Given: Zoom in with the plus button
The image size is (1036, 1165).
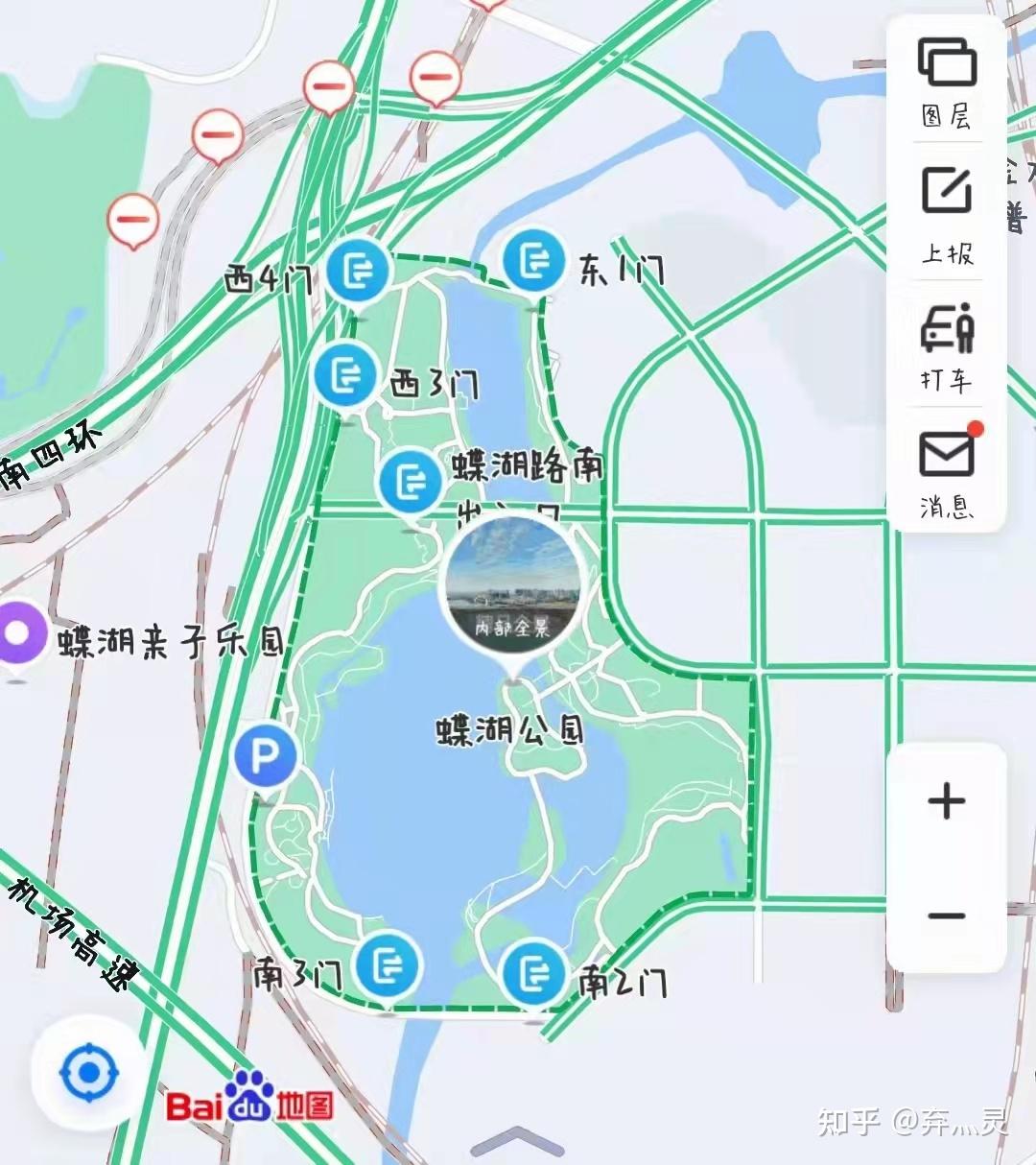Looking at the screenshot, I should [x=945, y=798].
